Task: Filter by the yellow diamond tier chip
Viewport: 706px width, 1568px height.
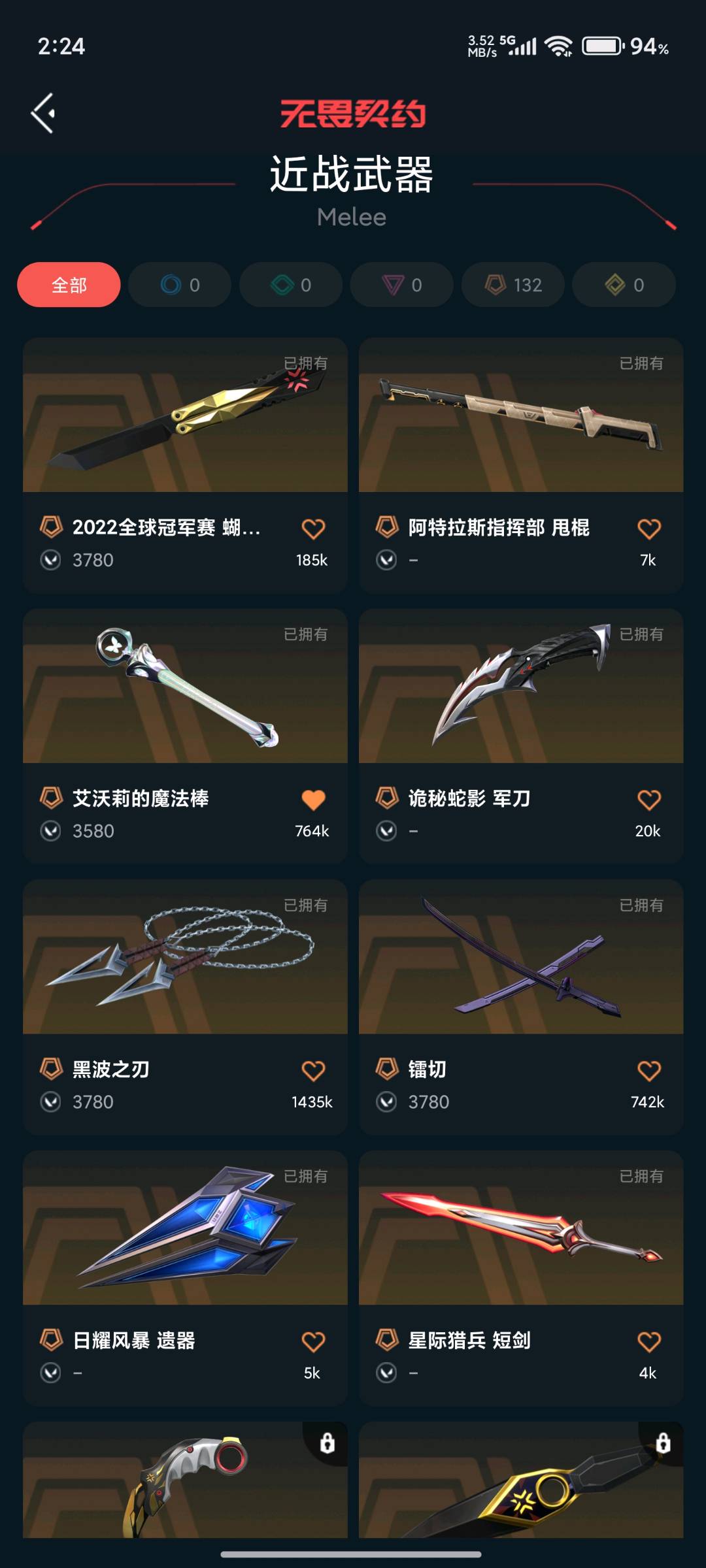Action: 624,285
